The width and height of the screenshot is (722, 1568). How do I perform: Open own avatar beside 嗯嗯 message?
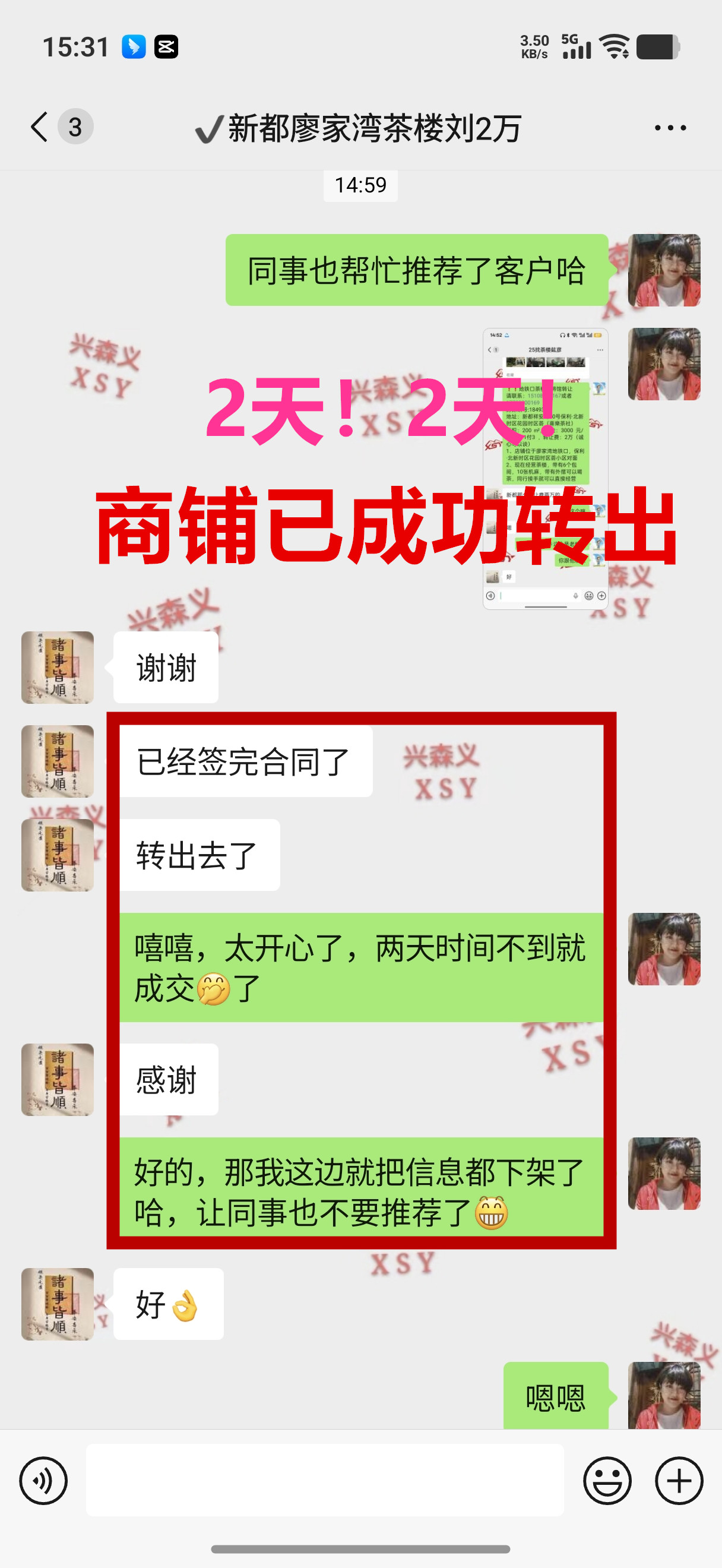point(664,1395)
